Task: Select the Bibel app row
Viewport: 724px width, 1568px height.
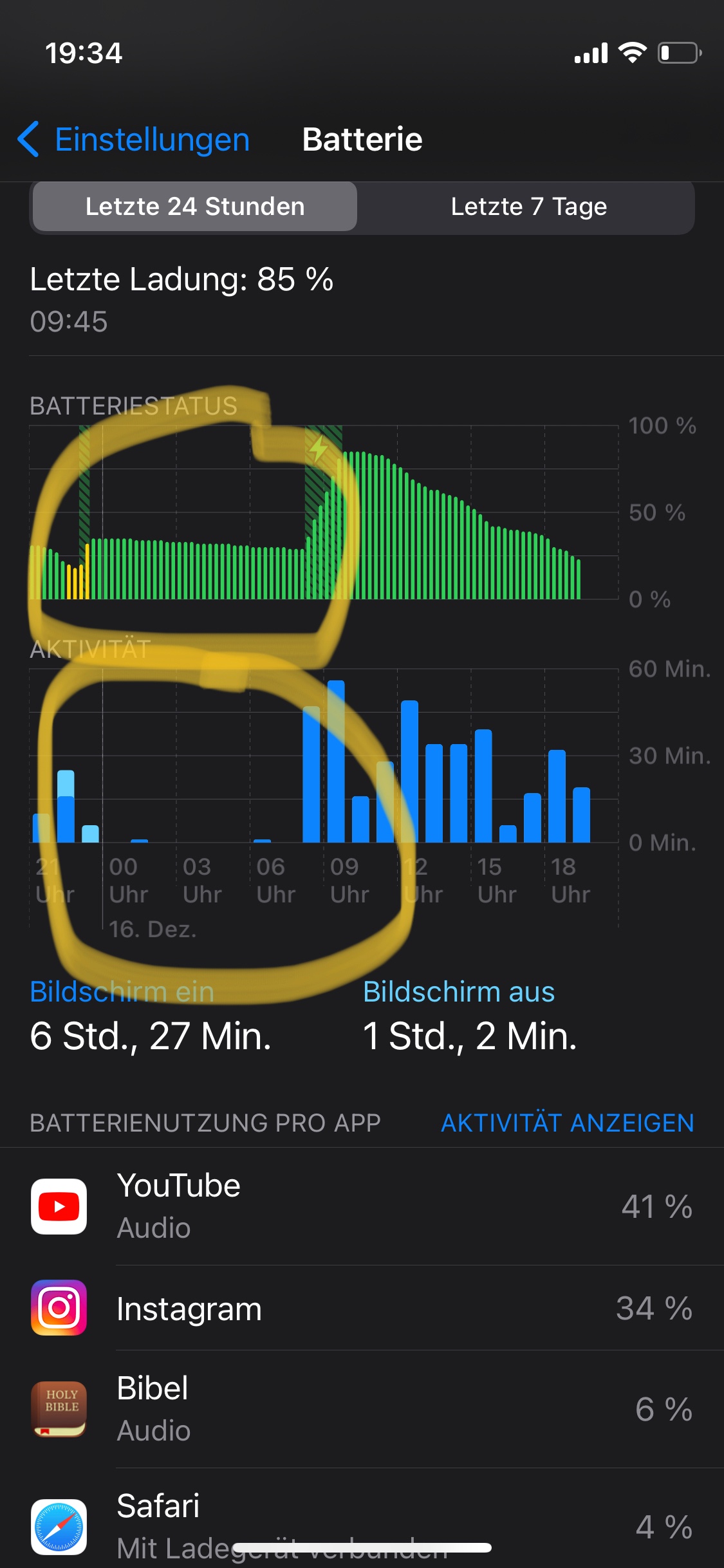Action: [362, 1410]
